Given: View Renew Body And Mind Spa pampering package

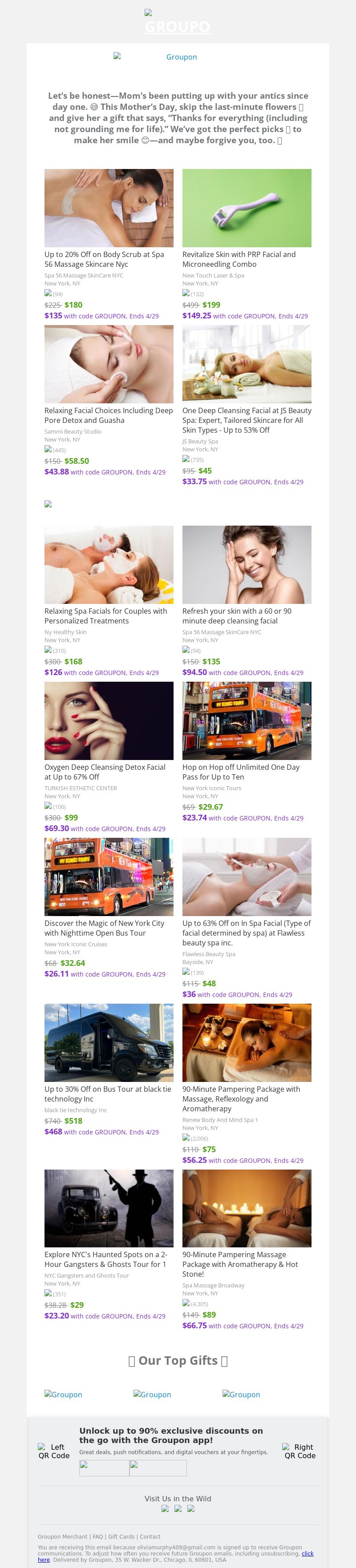Looking at the screenshot, I should [x=241, y=1099].
